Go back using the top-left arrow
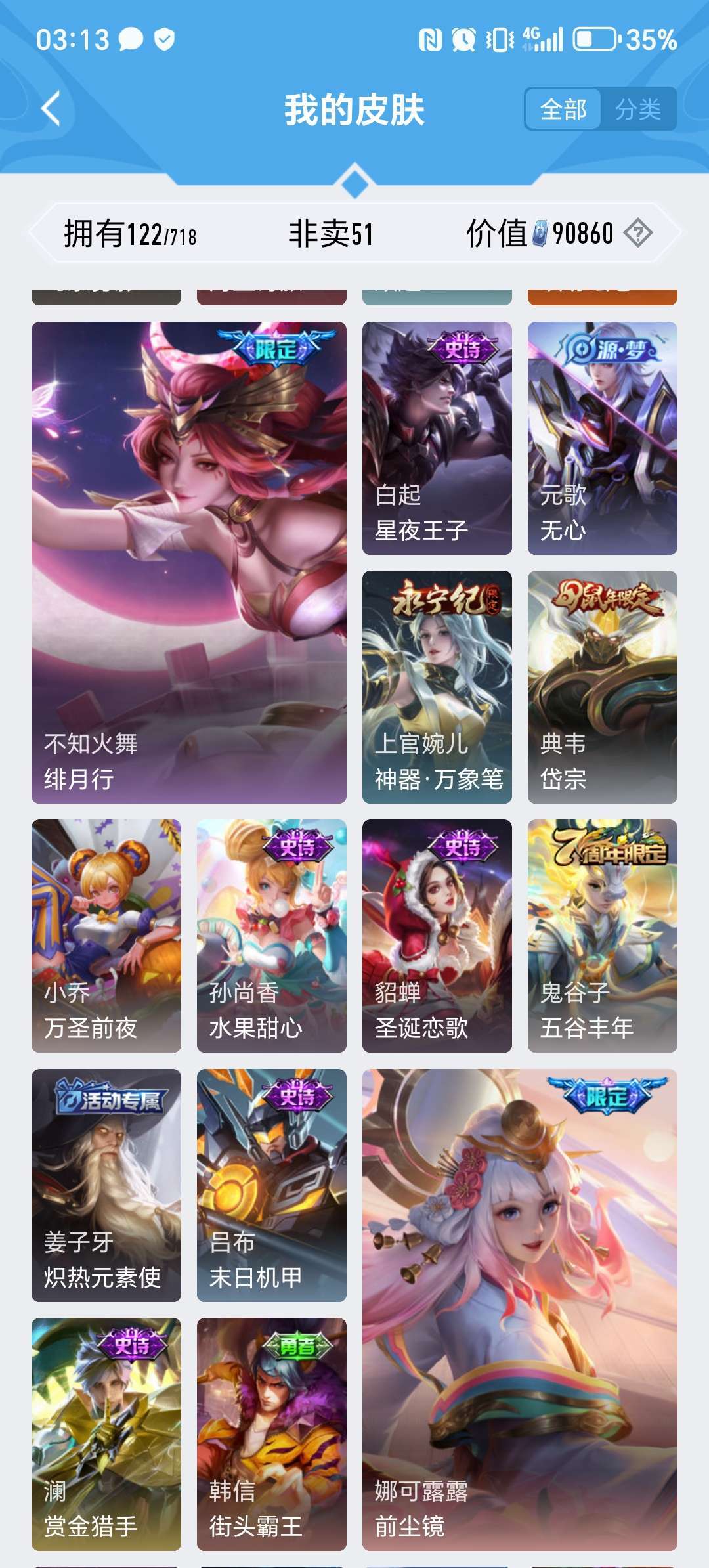 pos(51,108)
